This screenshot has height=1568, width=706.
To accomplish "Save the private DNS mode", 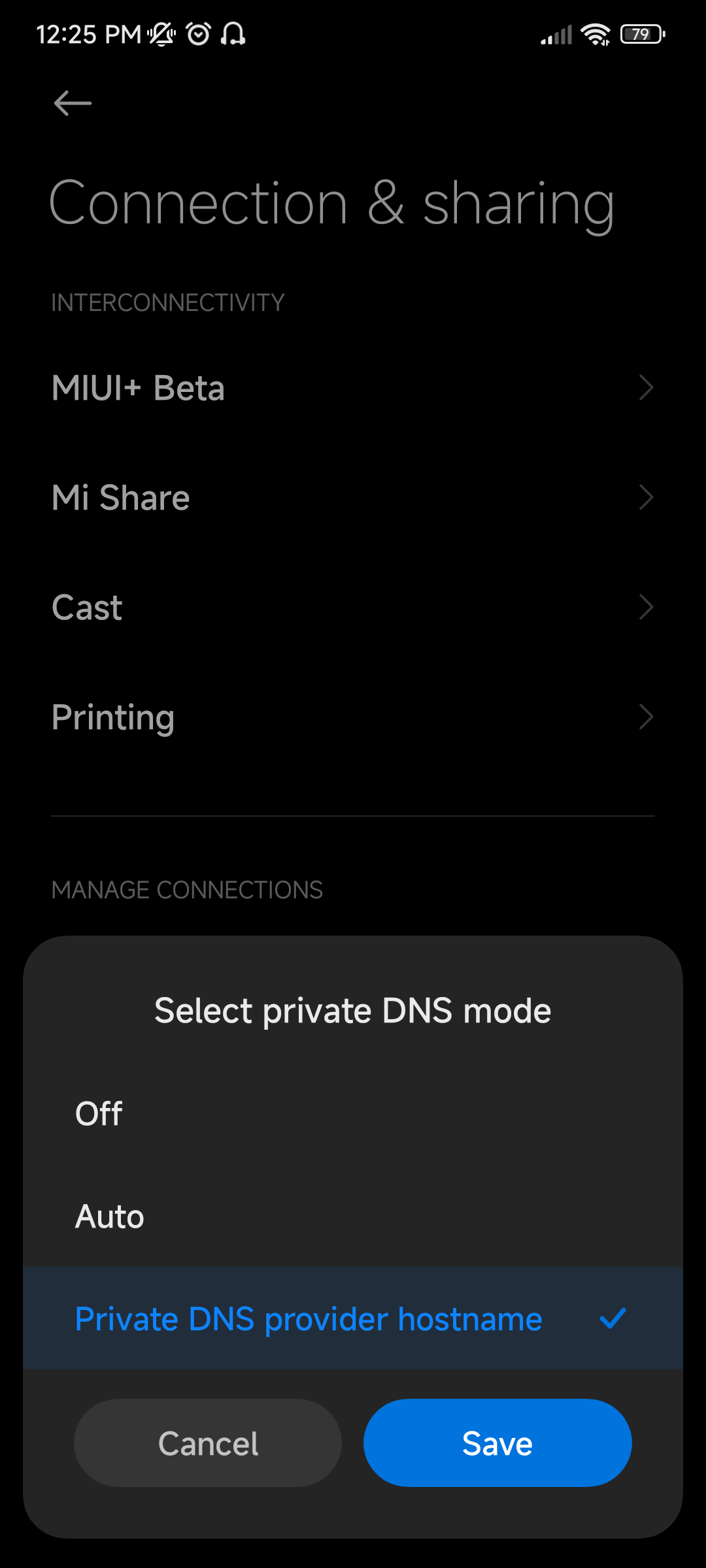I will click(x=497, y=1443).
